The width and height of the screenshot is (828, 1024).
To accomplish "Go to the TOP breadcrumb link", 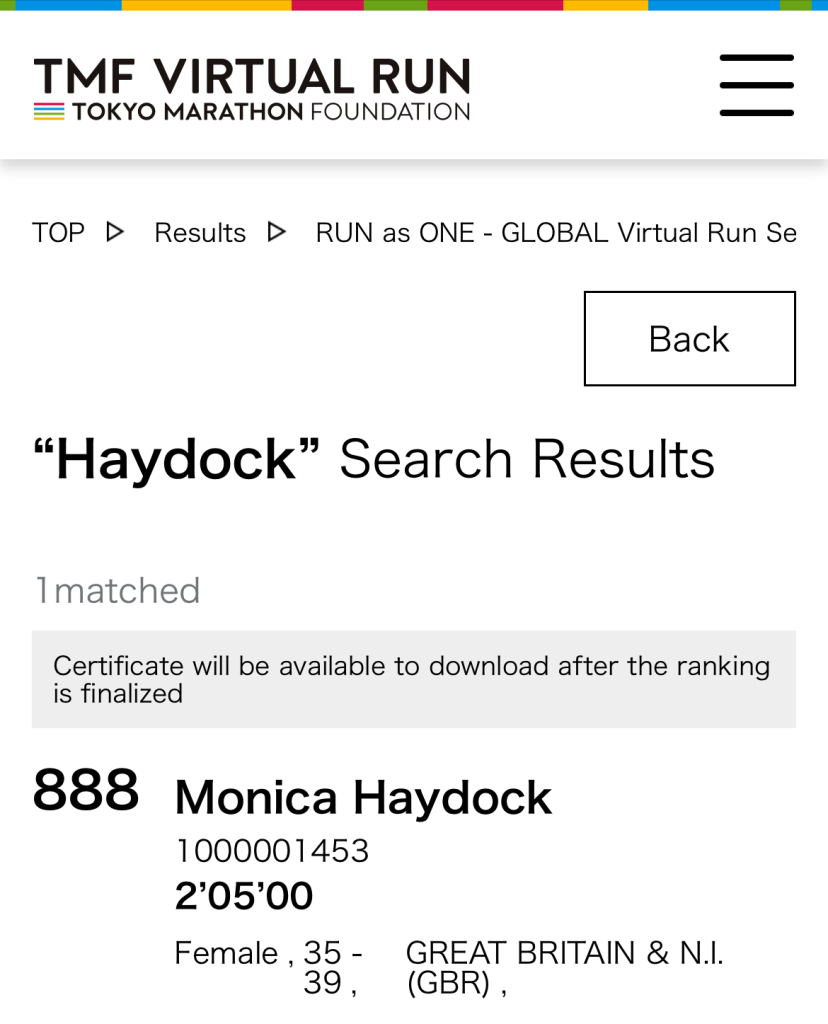I will (58, 233).
